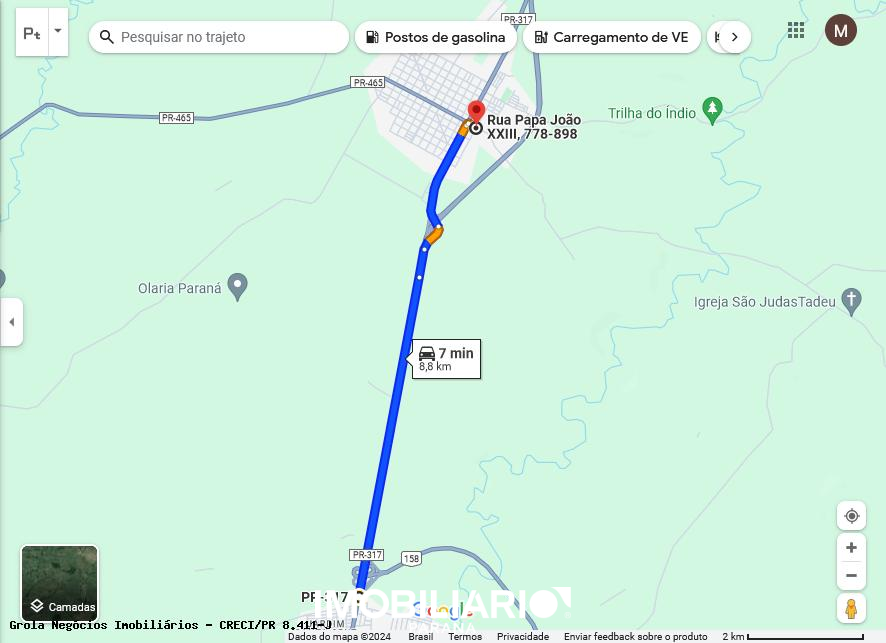Open the Camadas layers switcher

[60, 583]
